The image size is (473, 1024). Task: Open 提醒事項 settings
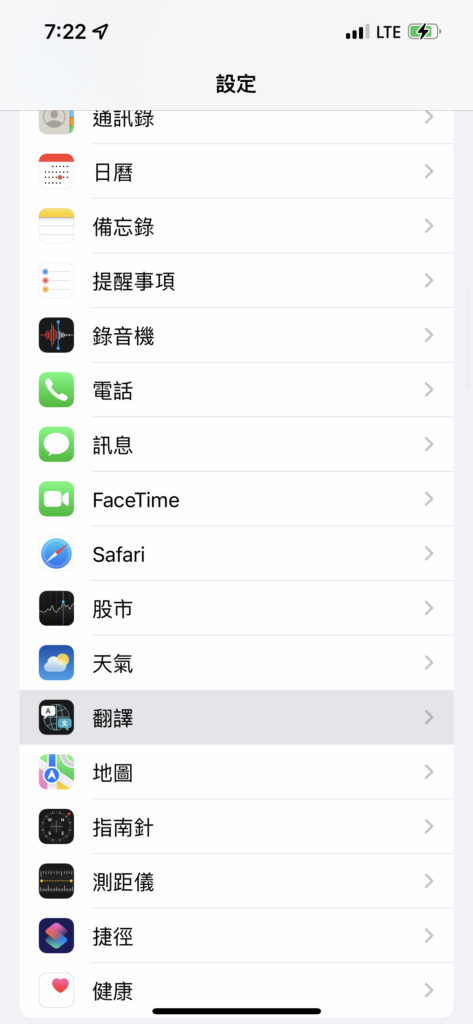(236, 281)
